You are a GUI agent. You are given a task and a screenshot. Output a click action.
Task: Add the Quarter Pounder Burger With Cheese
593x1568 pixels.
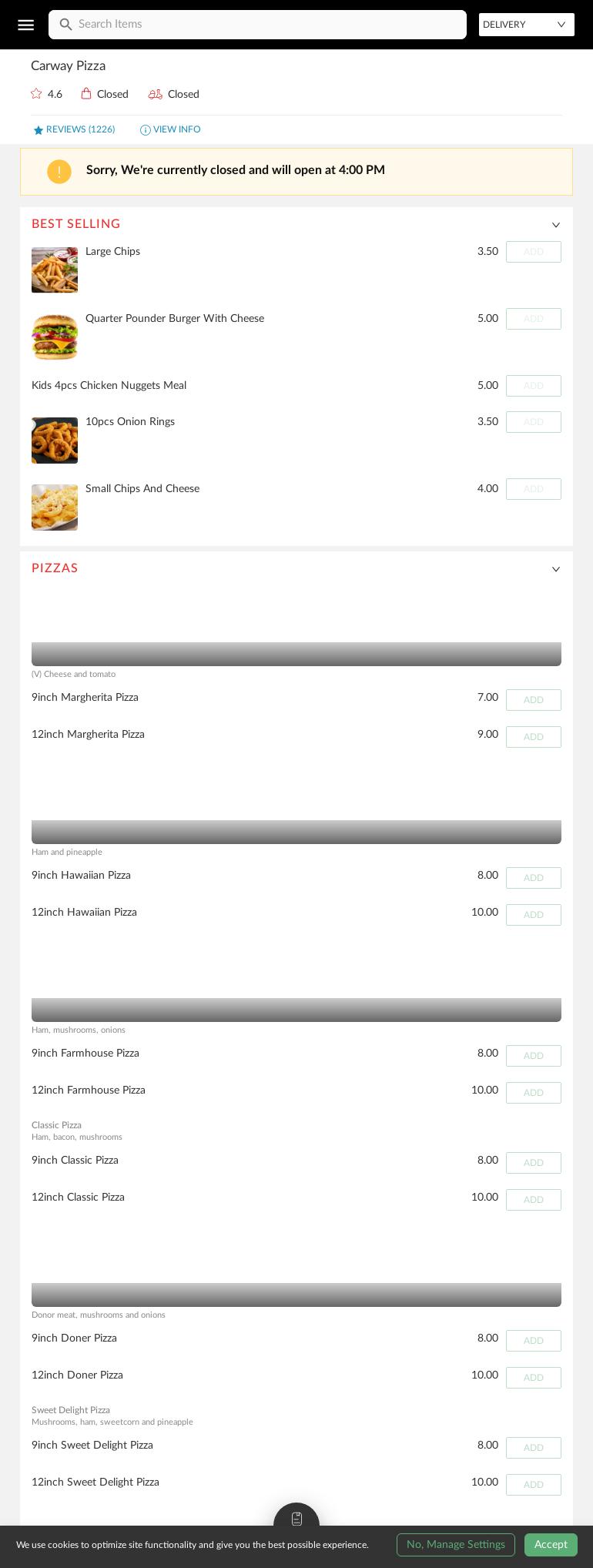tap(533, 319)
